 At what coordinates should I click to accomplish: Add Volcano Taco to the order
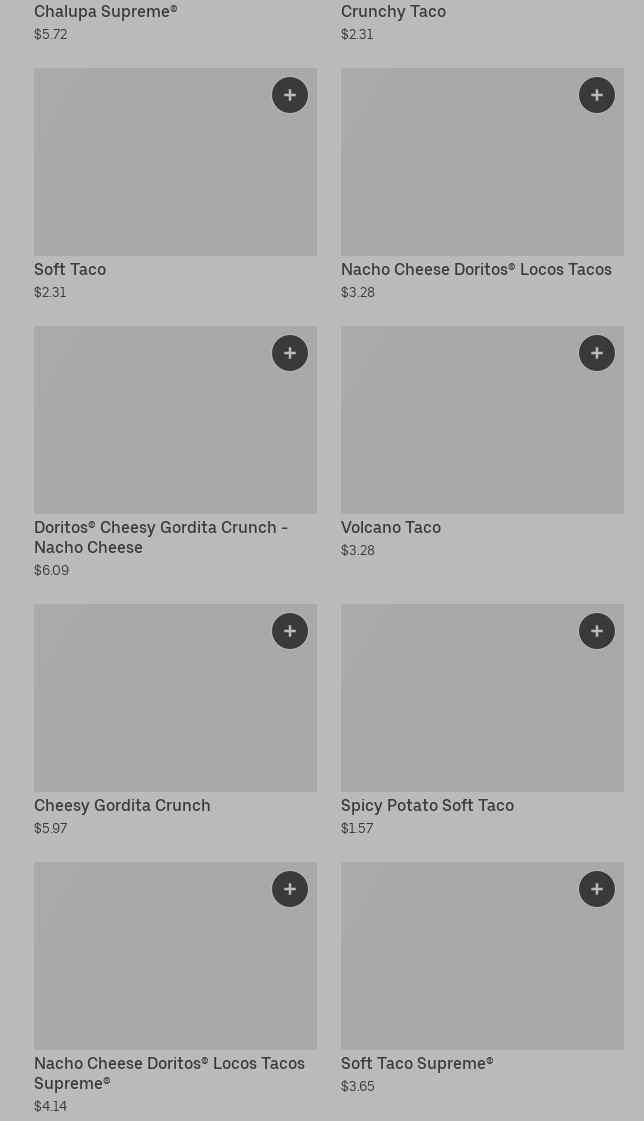pos(597,353)
